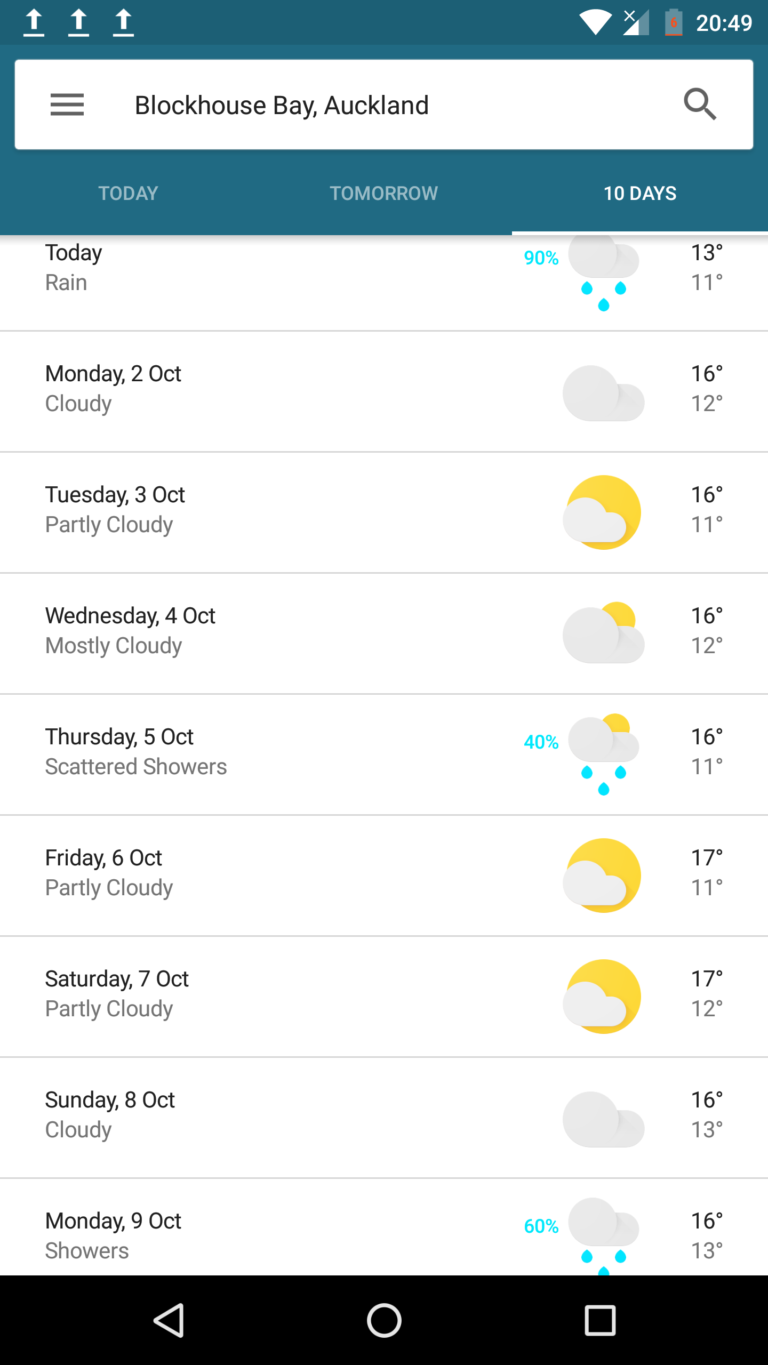Tap the search magnifier icon

point(700,104)
